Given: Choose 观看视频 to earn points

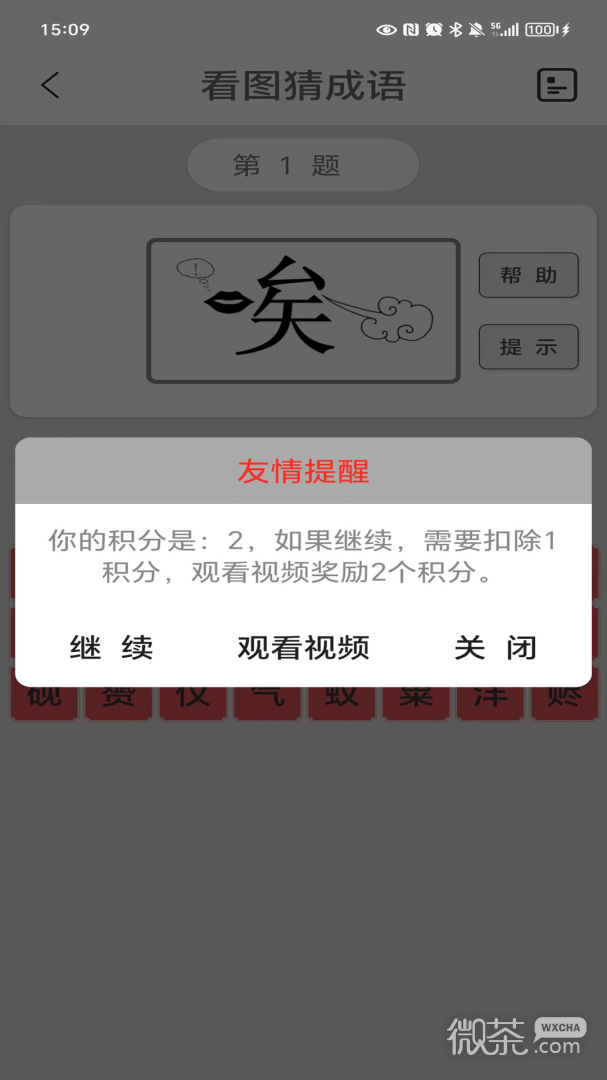Looking at the screenshot, I should point(303,648).
